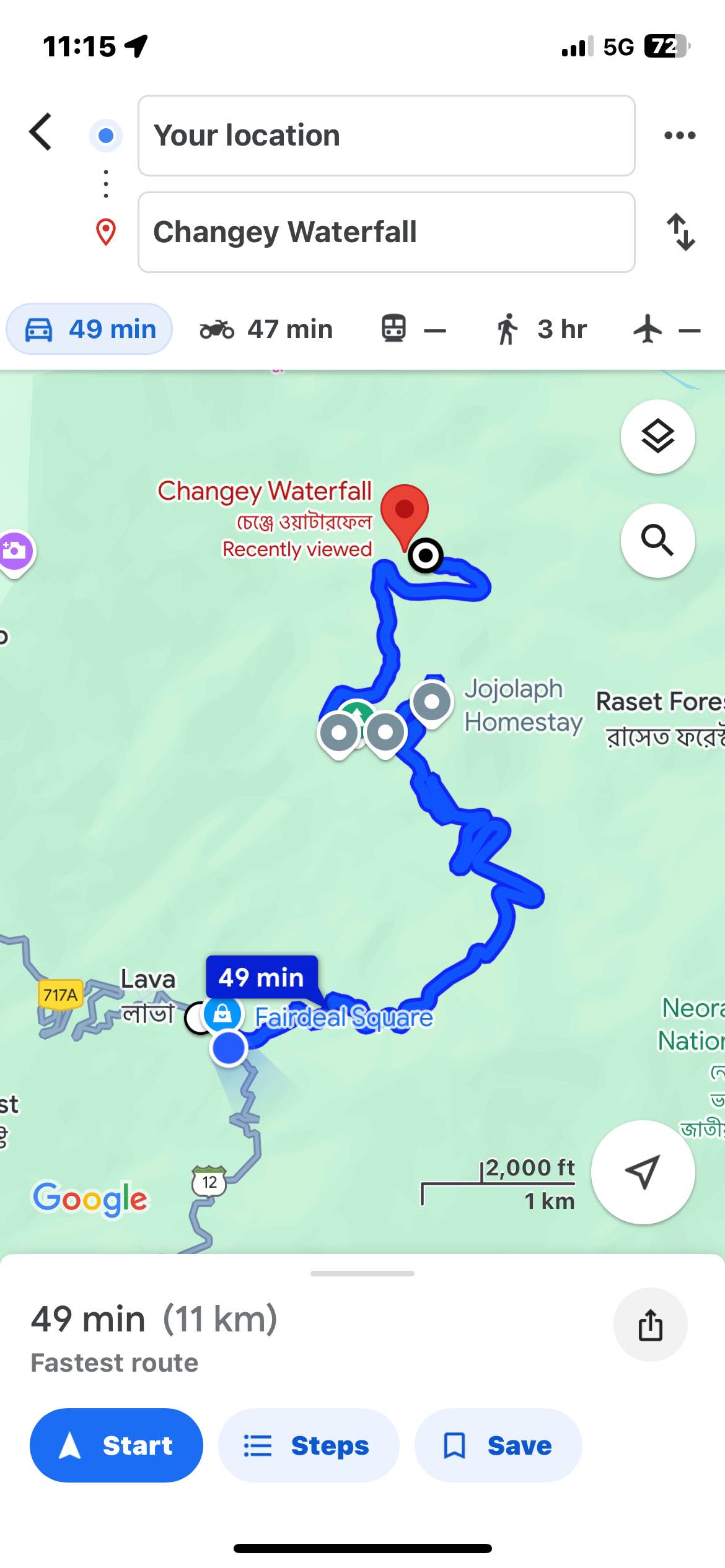The height and width of the screenshot is (1568, 725).
Task: Open the three-dot more options menu
Action: 680,136
